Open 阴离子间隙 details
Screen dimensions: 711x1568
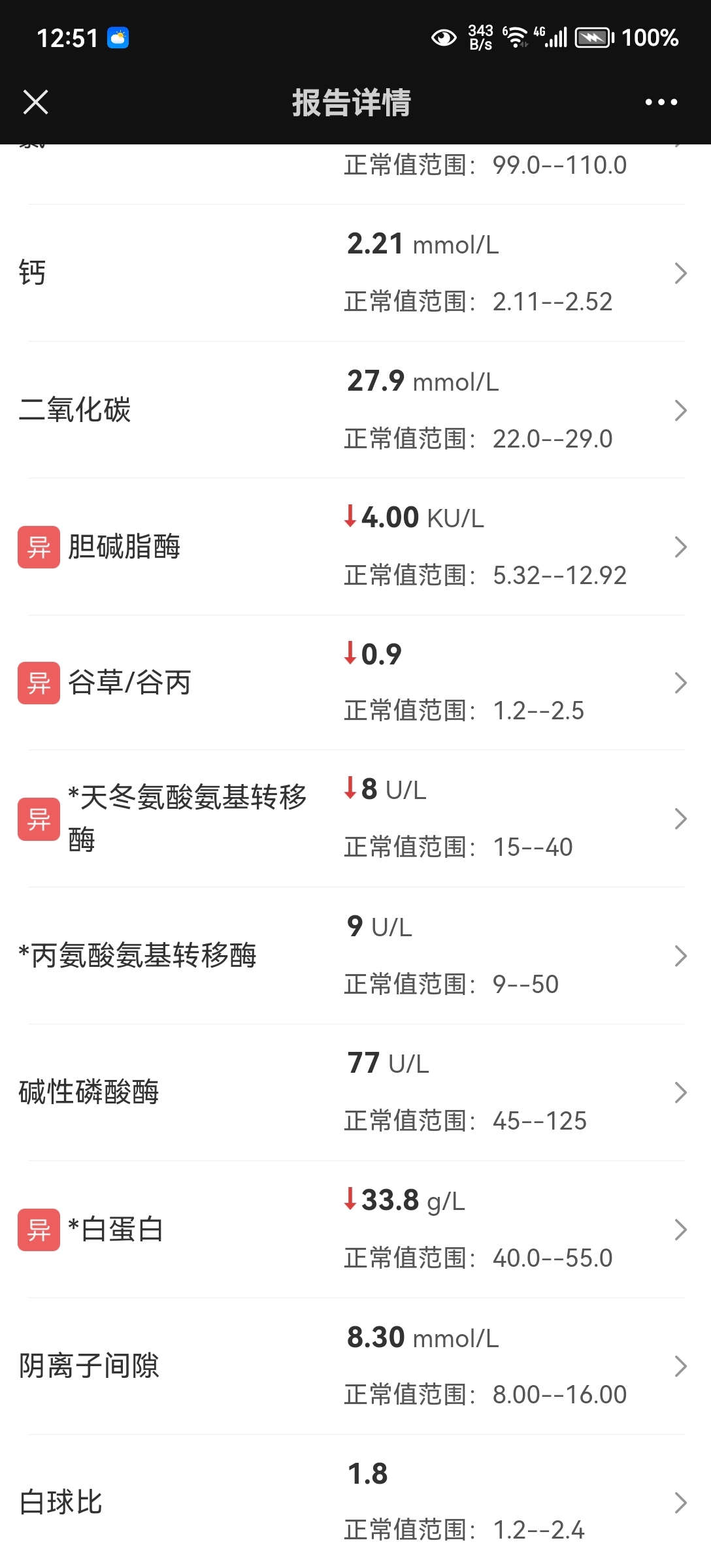355,1366
